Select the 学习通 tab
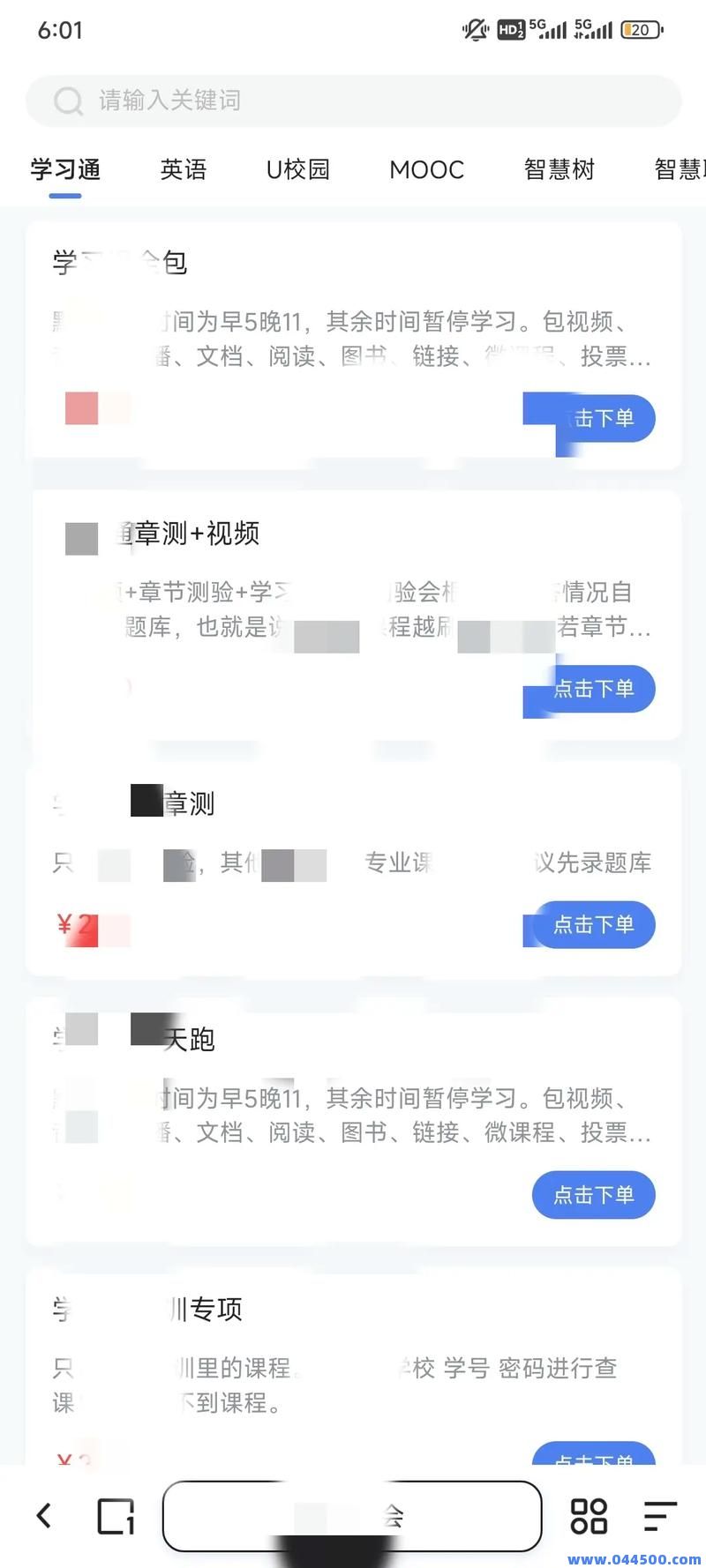Screen dimensions: 706x1568 click(64, 169)
